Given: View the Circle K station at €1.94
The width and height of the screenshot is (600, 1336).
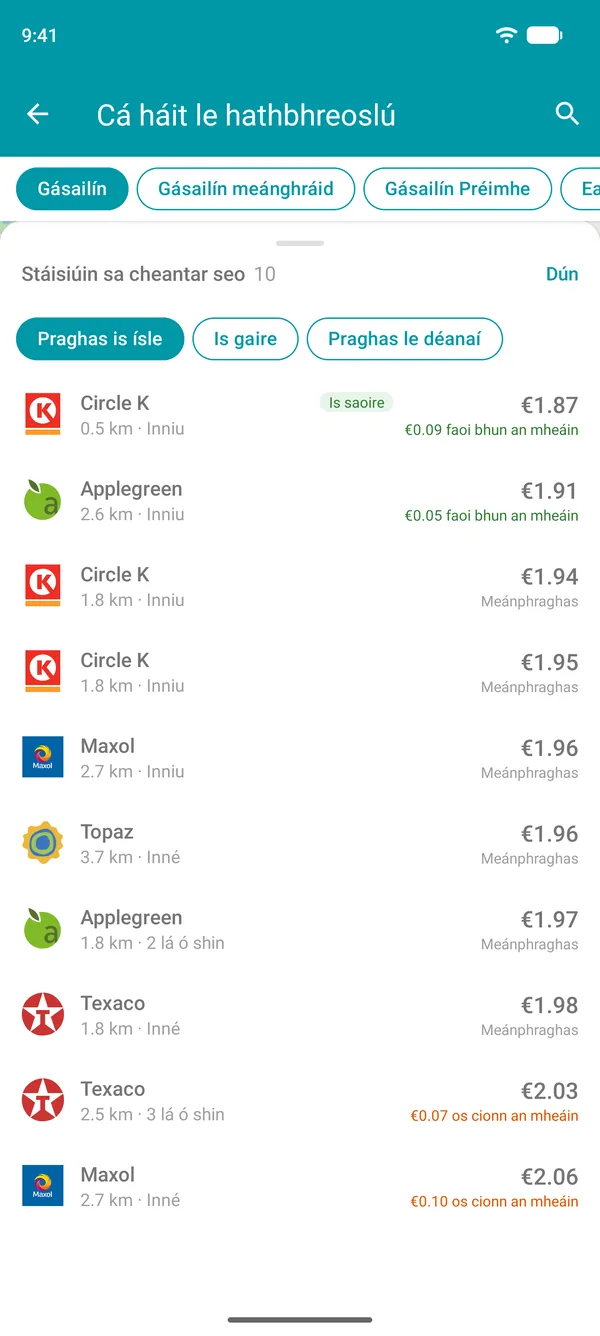Looking at the screenshot, I should (x=300, y=586).
